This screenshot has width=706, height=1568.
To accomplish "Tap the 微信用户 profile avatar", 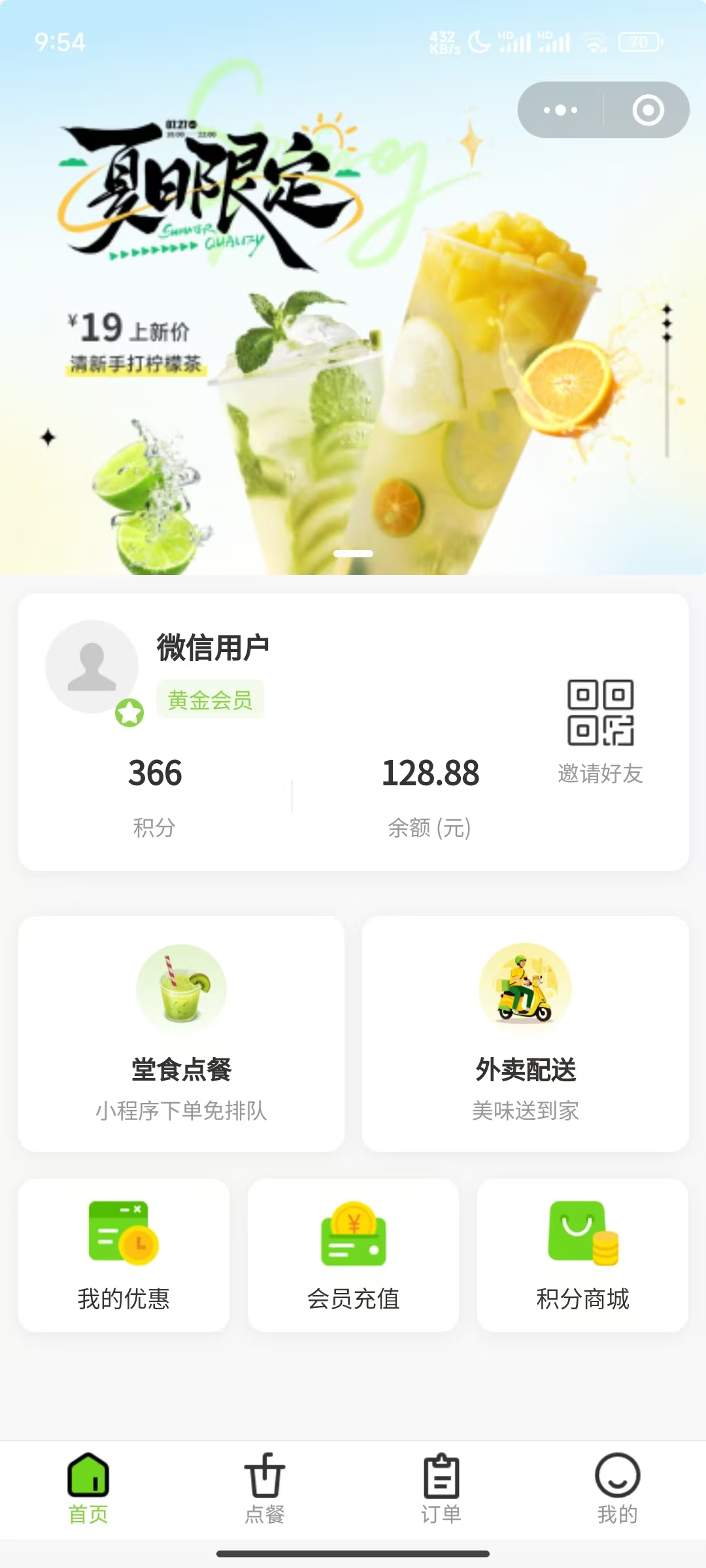I will pyautogui.click(x=92, y=666).
